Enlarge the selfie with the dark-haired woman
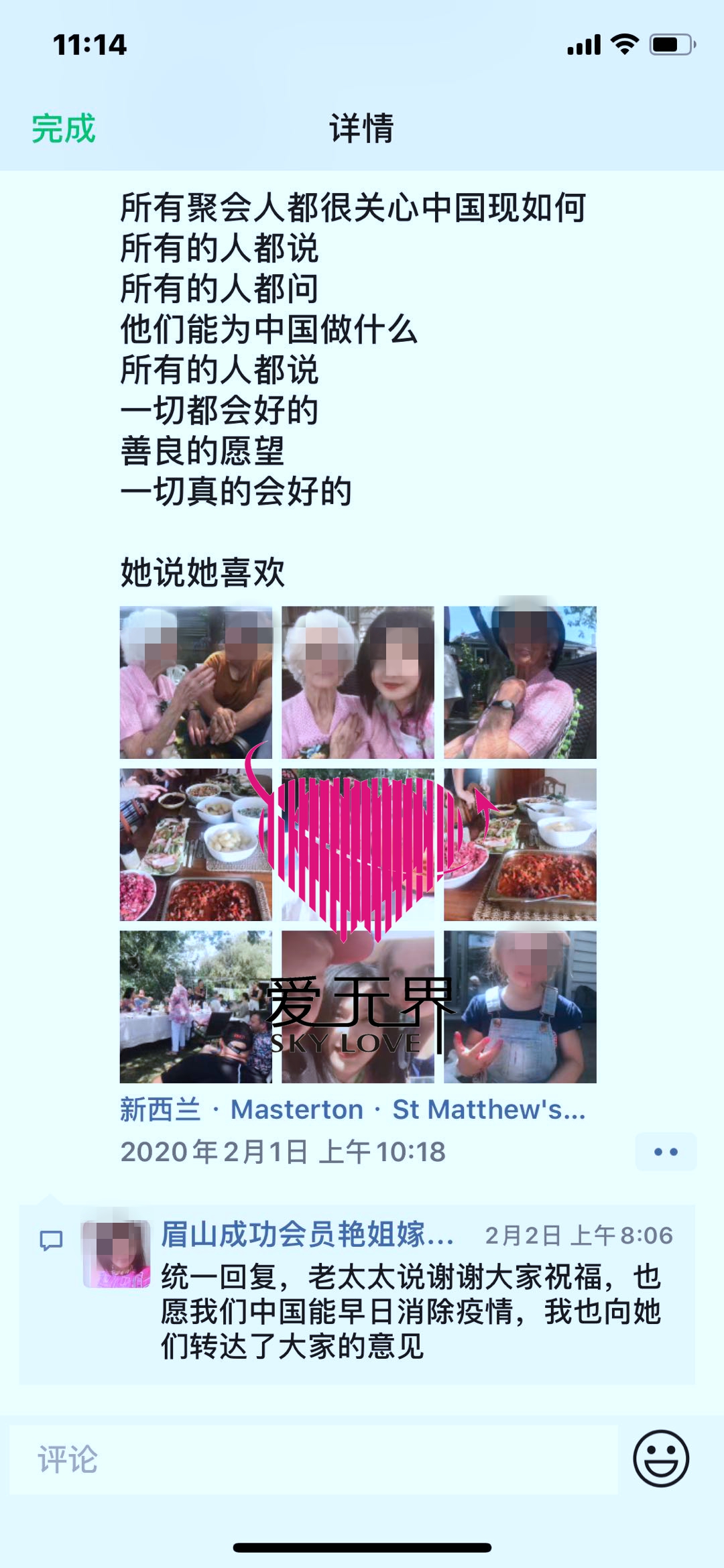 (357, 682)
